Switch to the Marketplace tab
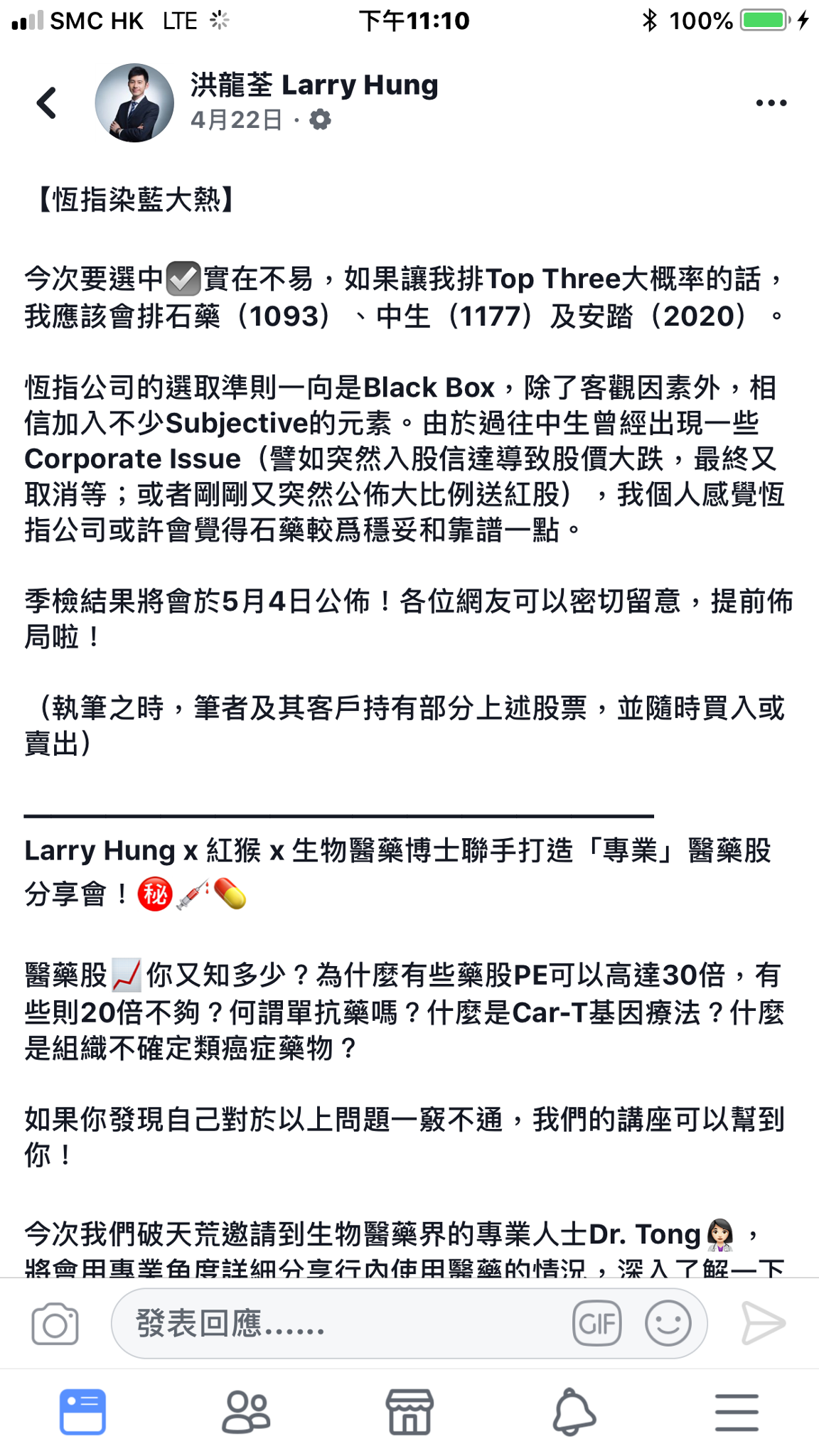The width and height of the screenshot is (819, 1456). (409, 1412)
